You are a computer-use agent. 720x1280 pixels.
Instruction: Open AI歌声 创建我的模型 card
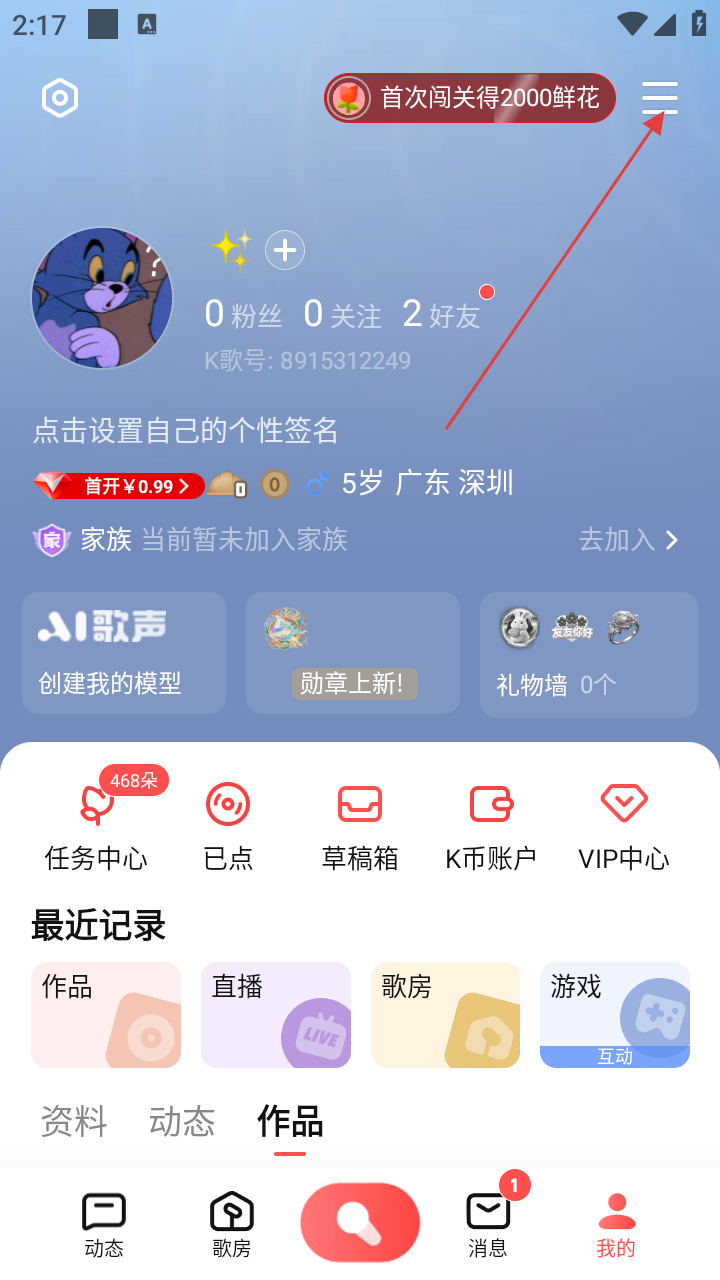124,653
